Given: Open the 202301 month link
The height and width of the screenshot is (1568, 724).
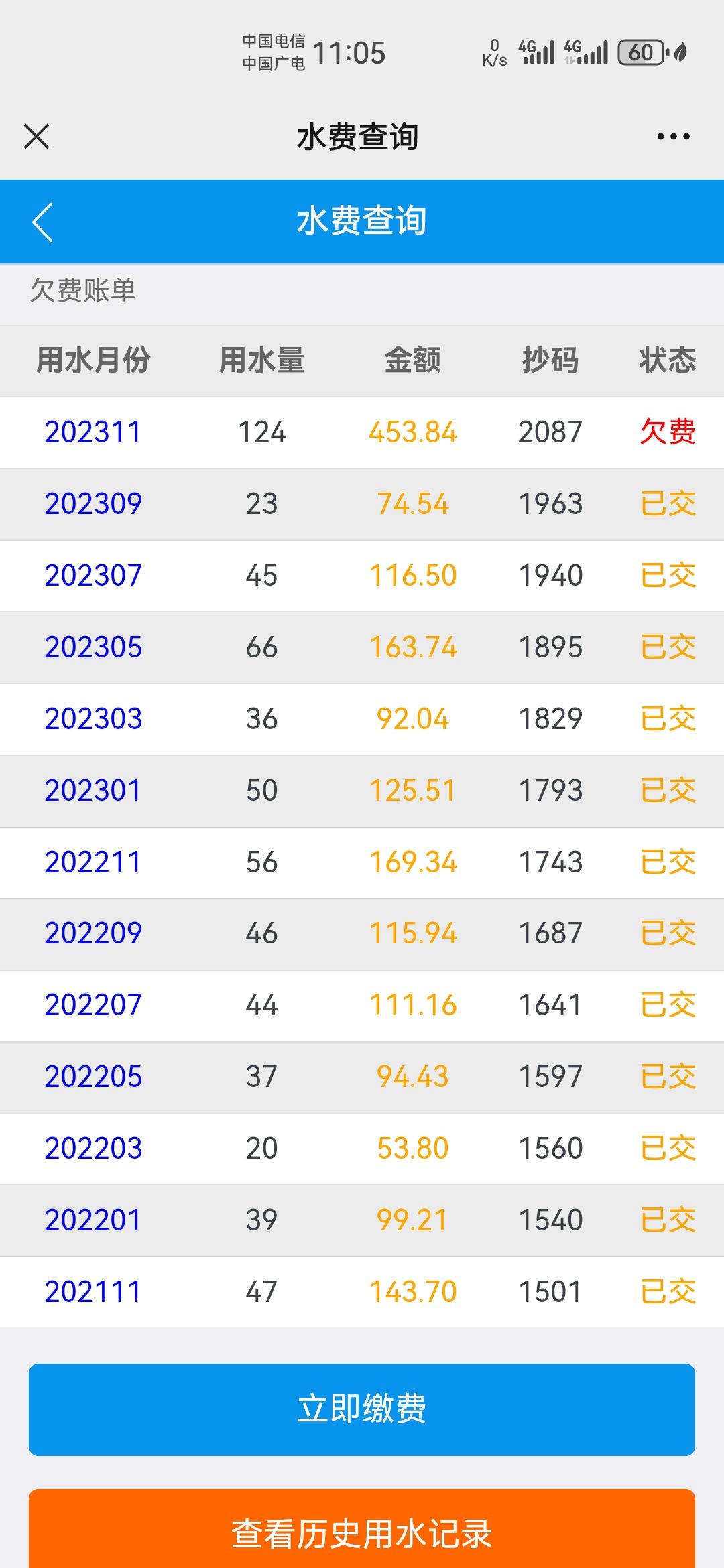Looking at the screenshot, I should pos(93,791).
